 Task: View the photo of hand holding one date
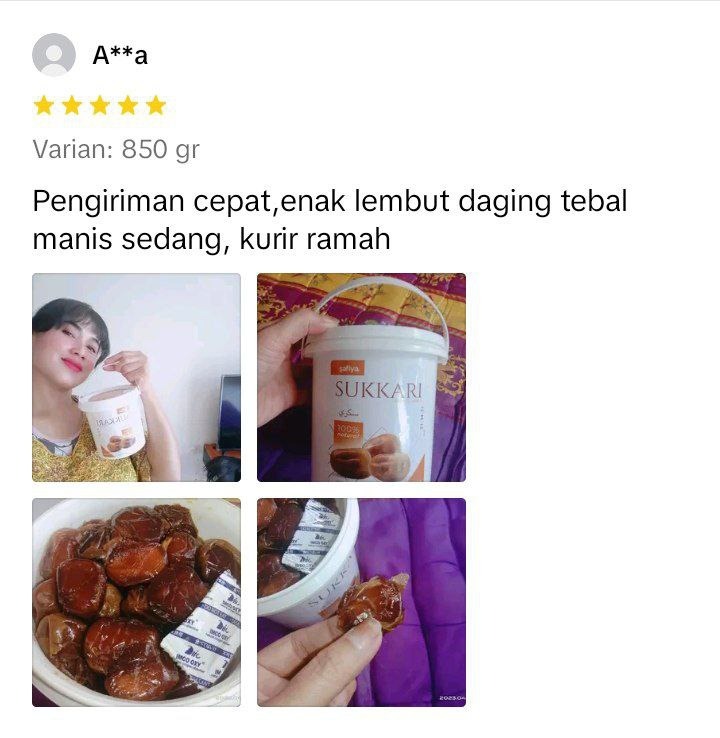(361, 602)
